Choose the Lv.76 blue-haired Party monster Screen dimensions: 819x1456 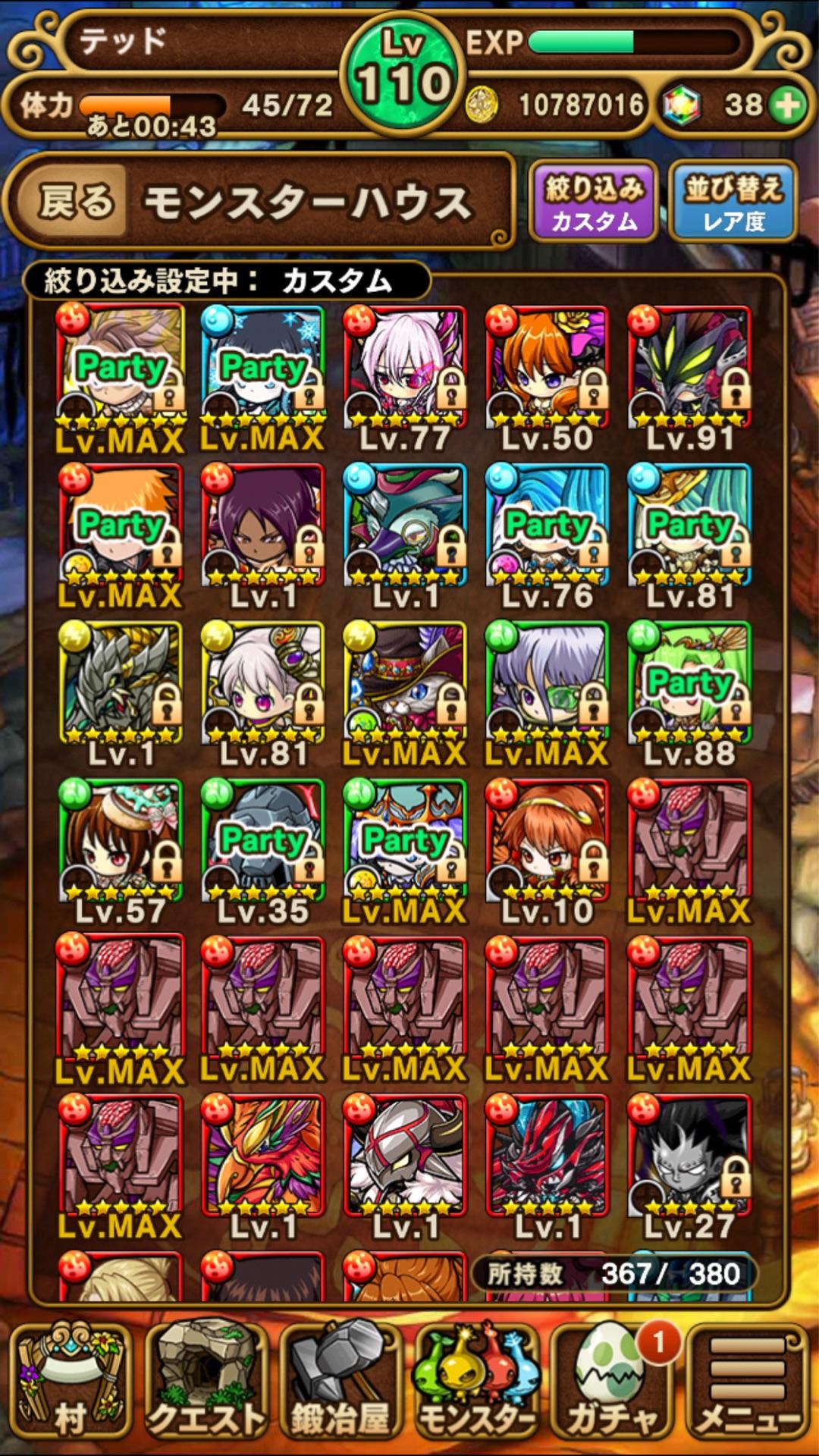(547, 535)
